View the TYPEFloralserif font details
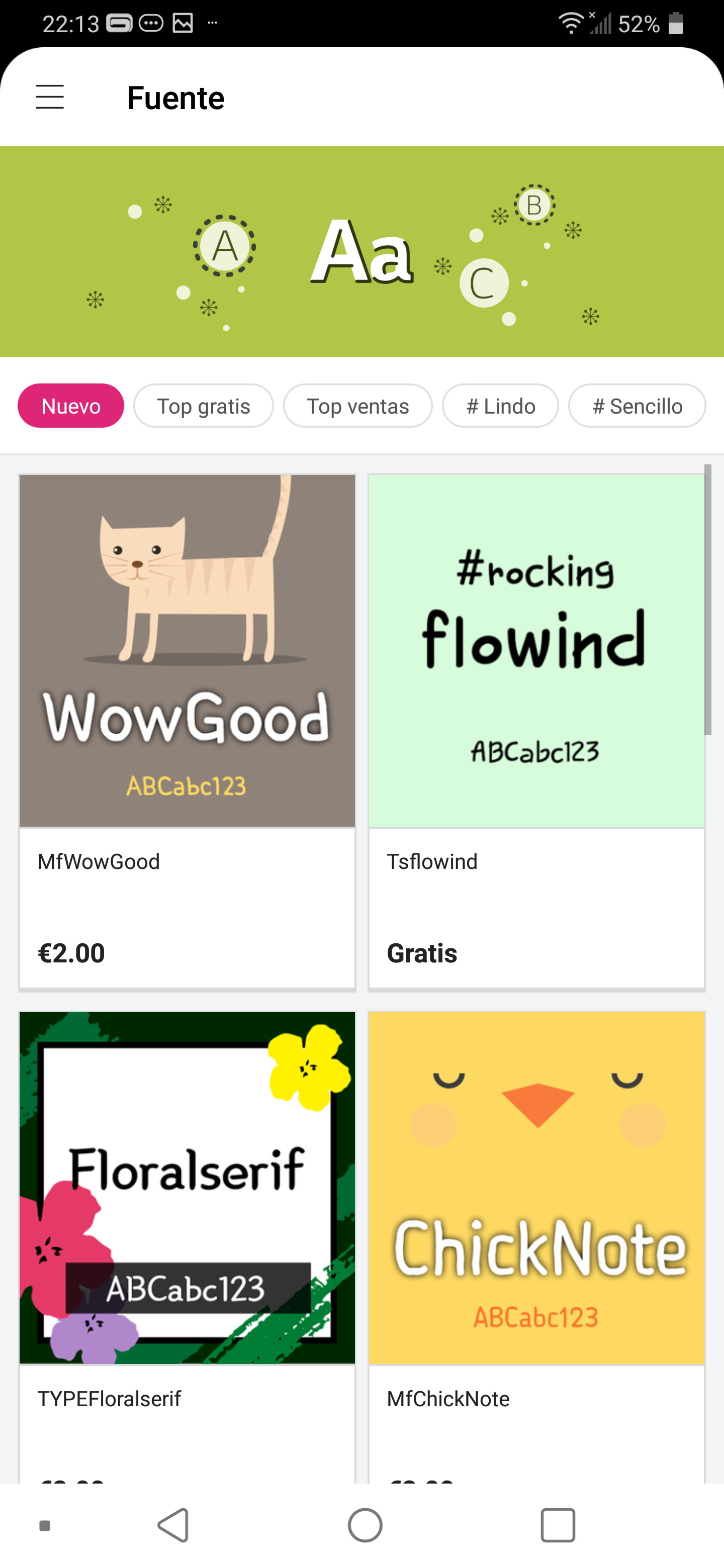Viewport: 724px width, 1568px height. [187, 1246]
